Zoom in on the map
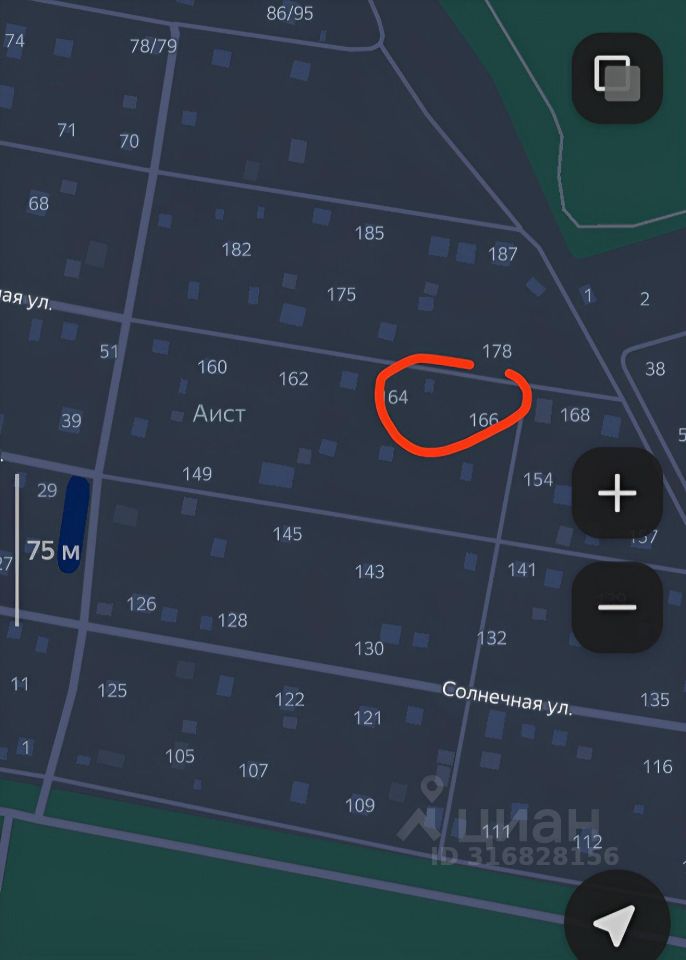 point(617,494)
